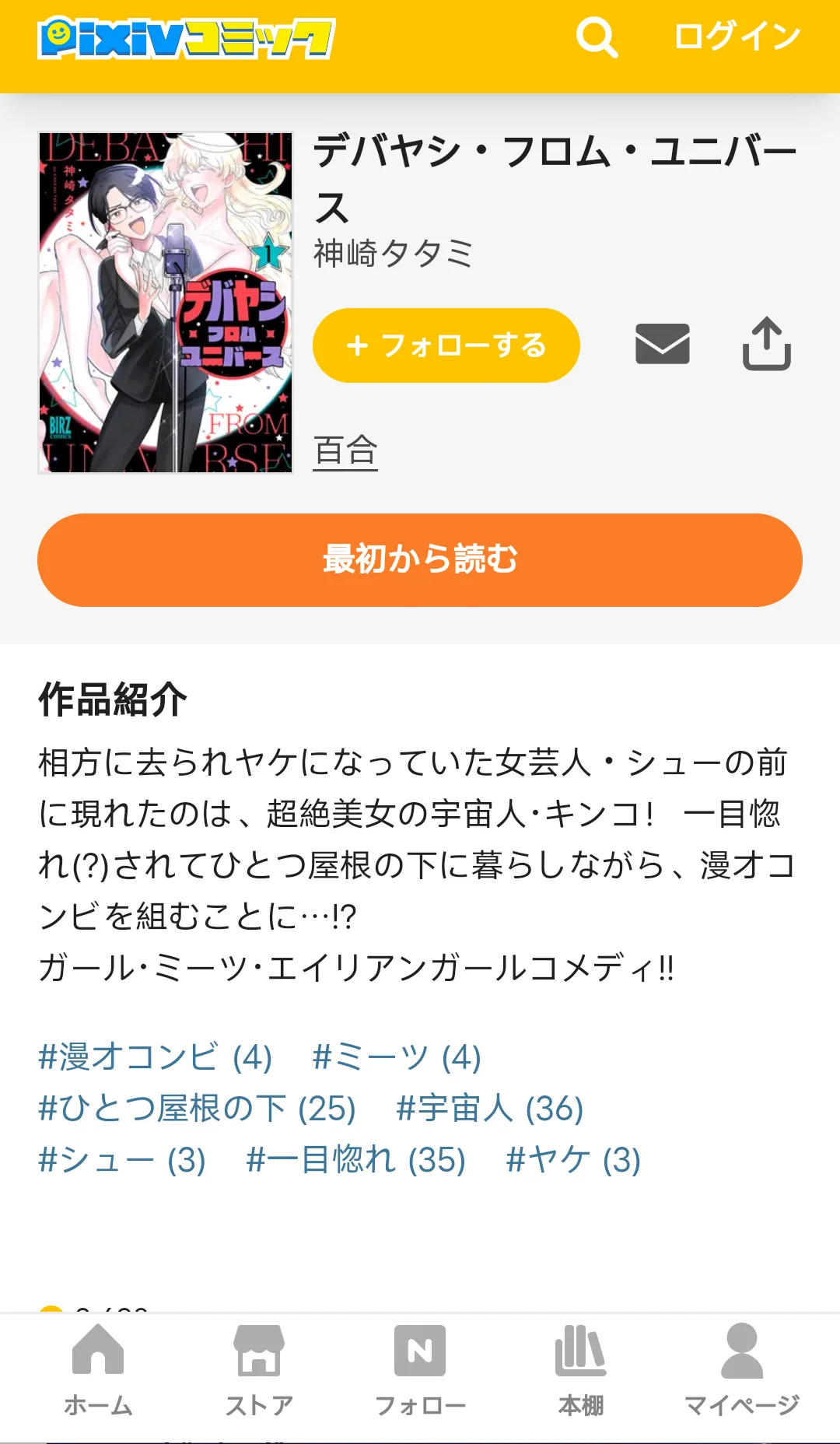Switch to the ストア tab
Image resolution: width=840 pixels, height=1444 pixels.
[259, 1369]
